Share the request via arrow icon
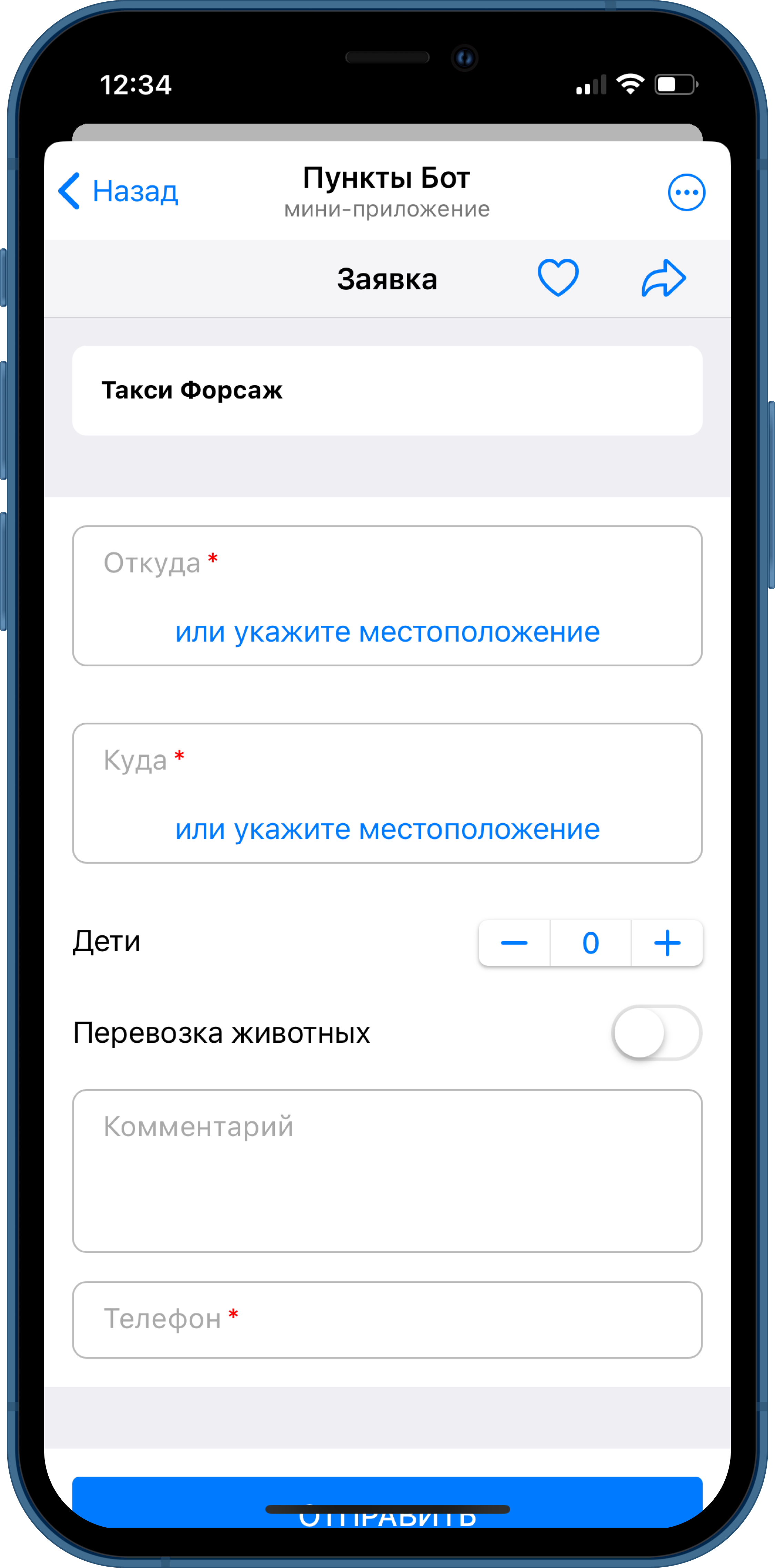The image size is (775, 1568). tap(664, 279)
